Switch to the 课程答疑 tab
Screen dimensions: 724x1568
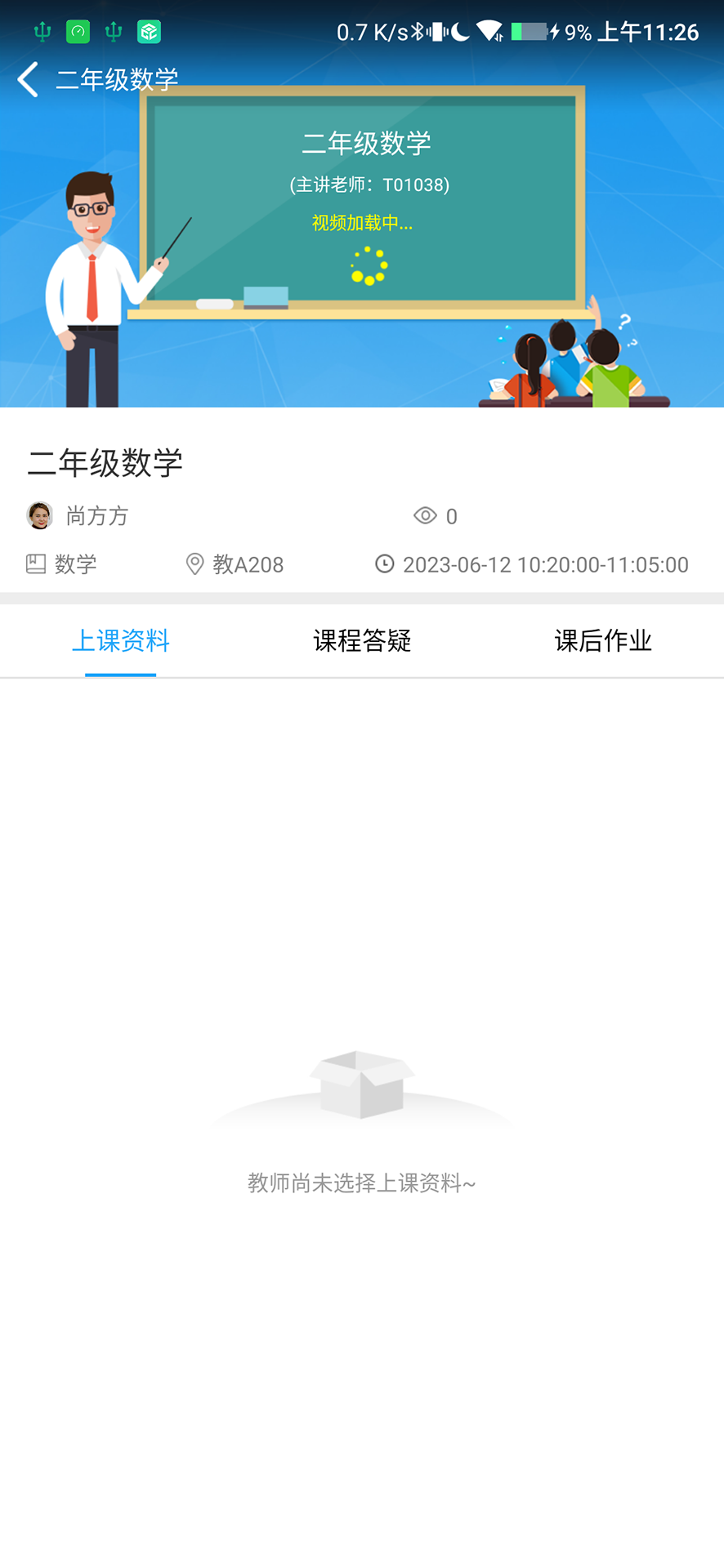point(361,640)
